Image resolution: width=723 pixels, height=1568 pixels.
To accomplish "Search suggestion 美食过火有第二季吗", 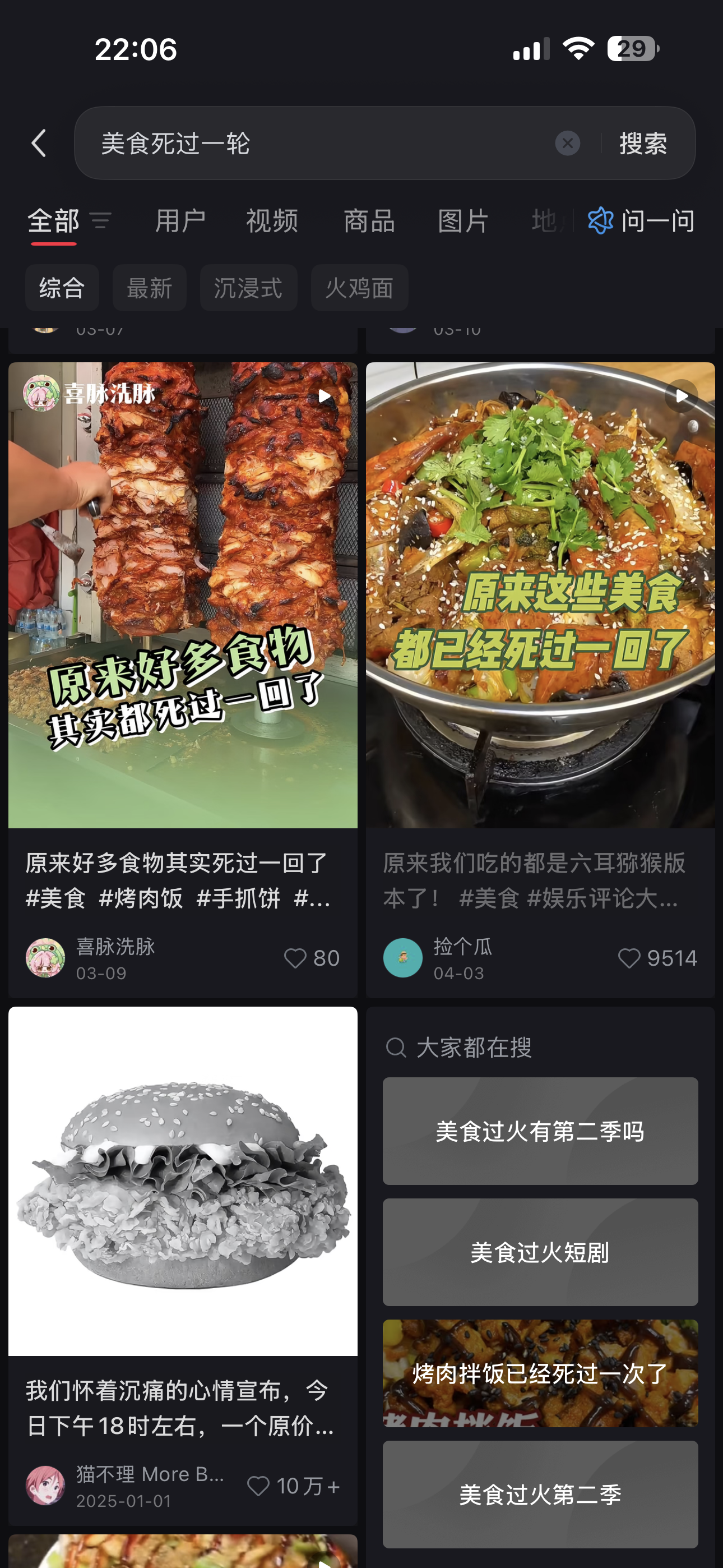I will (540, 1131).
